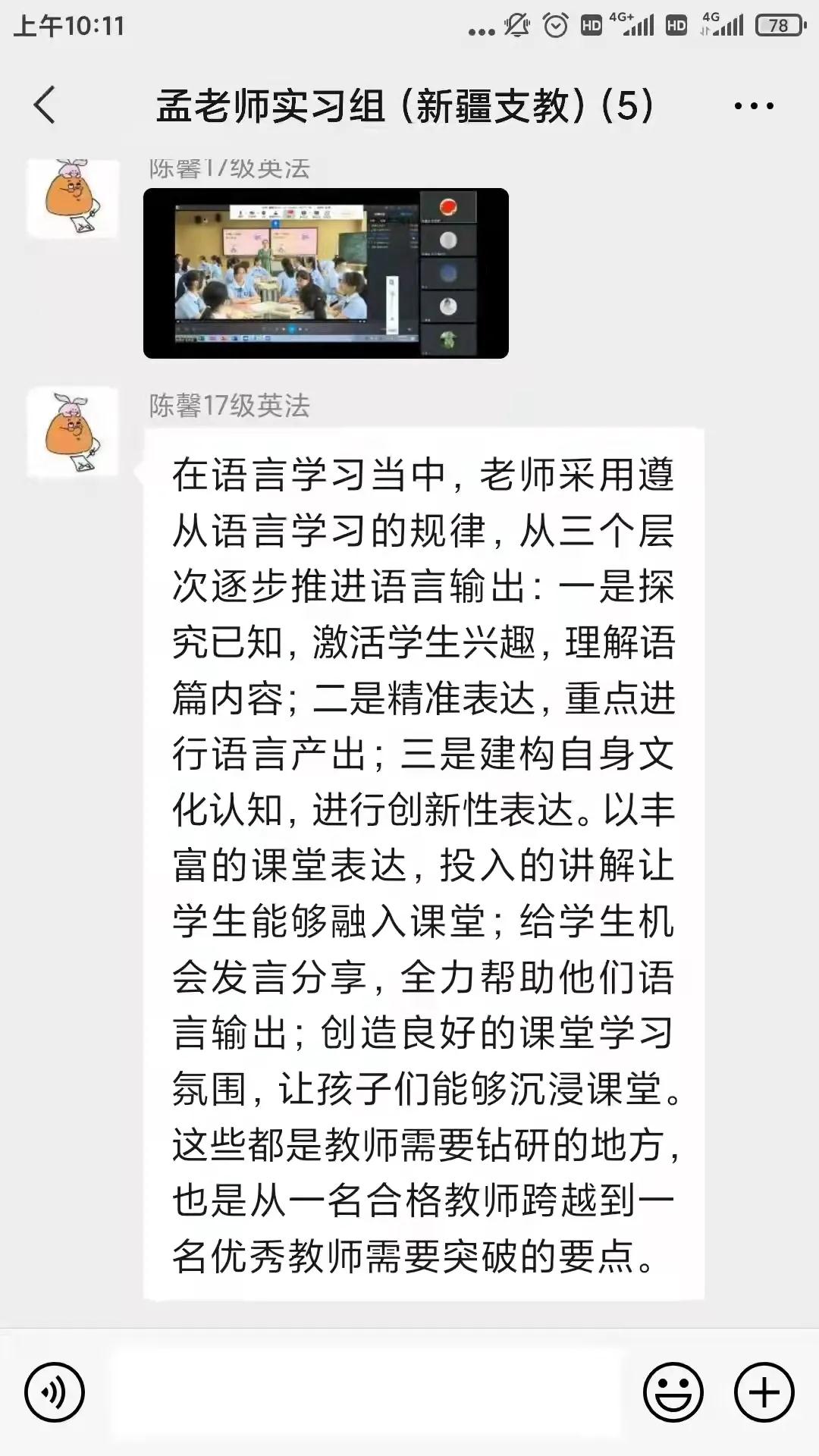
Task: Open the plus attachment panel
Action: coord(764,1392)
